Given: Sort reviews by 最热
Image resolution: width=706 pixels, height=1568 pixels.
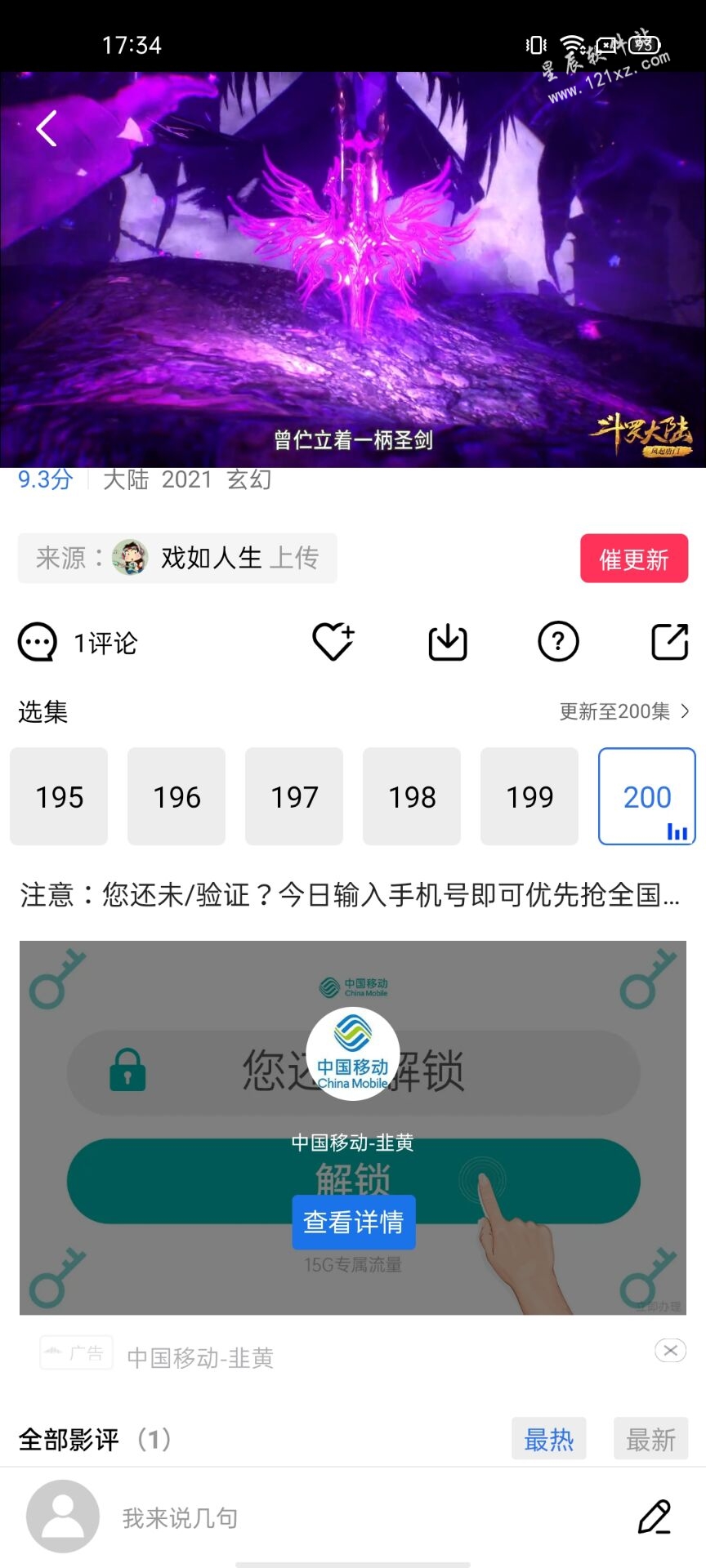Looking at the screenshot, I should [548, 1439].
